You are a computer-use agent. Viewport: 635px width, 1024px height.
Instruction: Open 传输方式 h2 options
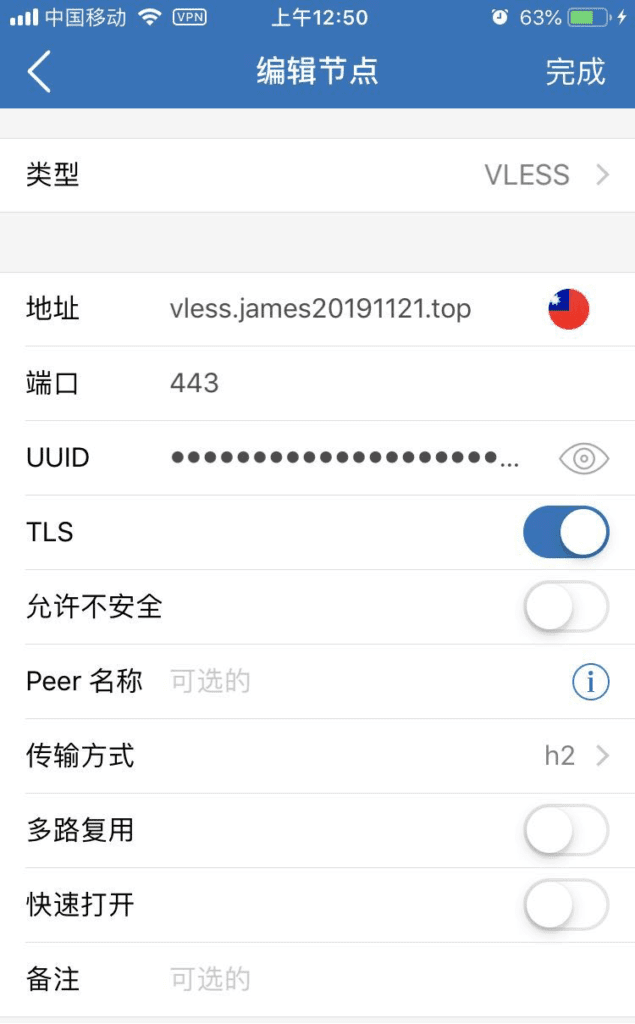tap(318, 756)
